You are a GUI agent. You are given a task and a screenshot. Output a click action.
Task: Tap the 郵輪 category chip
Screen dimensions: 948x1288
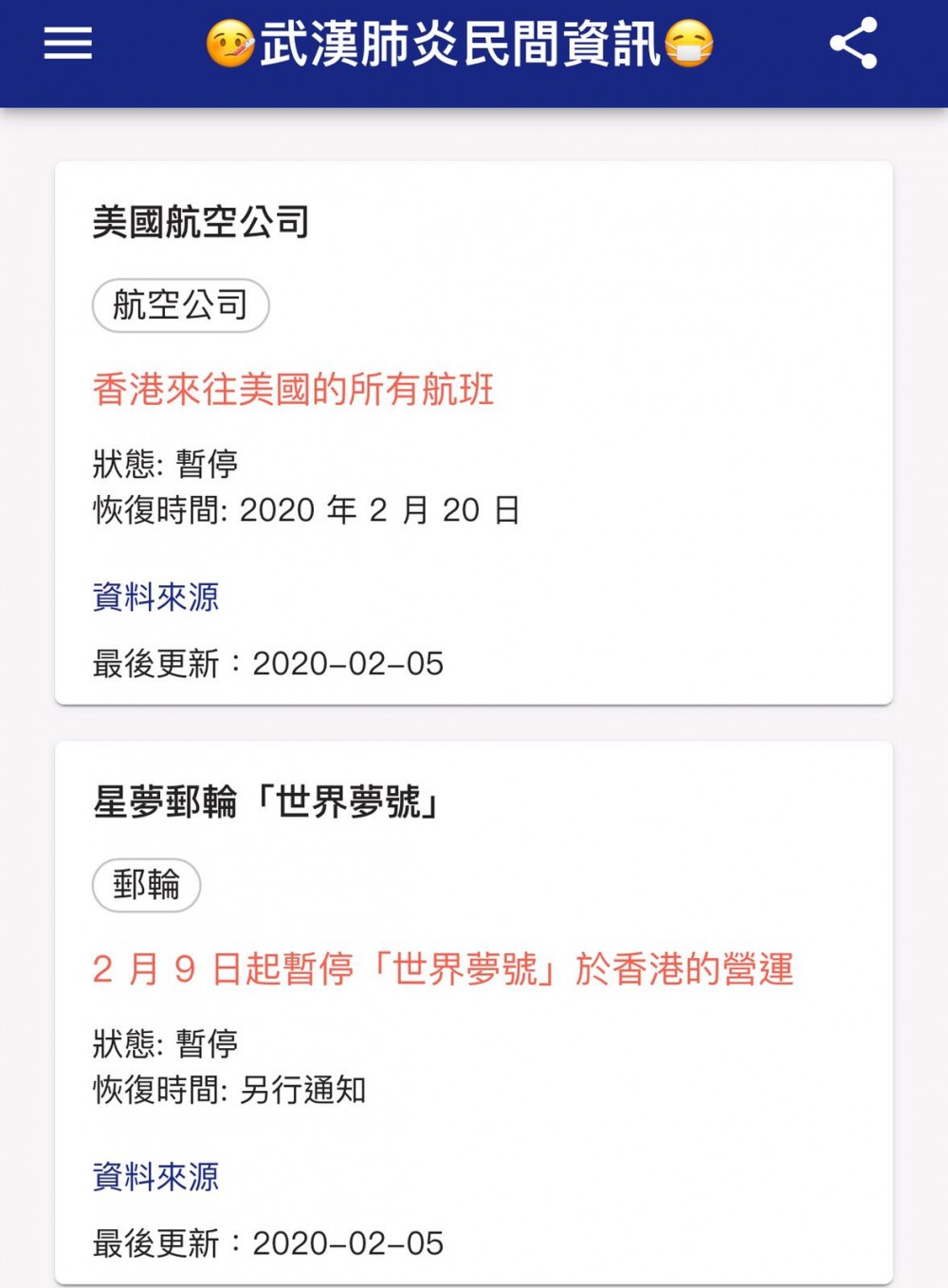coord(146,885)
